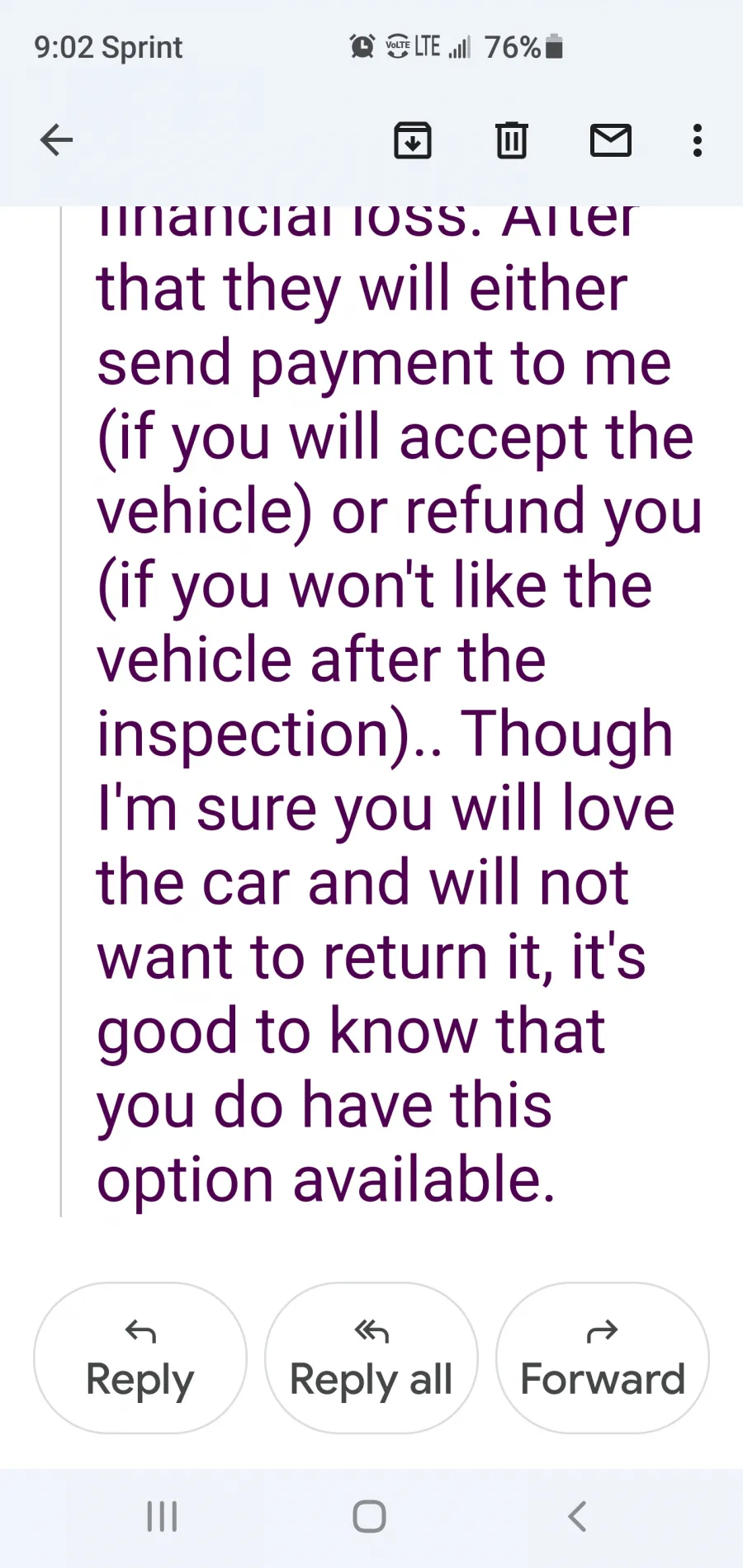The height and width of the screenshot is (1568, 743).
Task: Archive this email
Action: click(413, 139)
